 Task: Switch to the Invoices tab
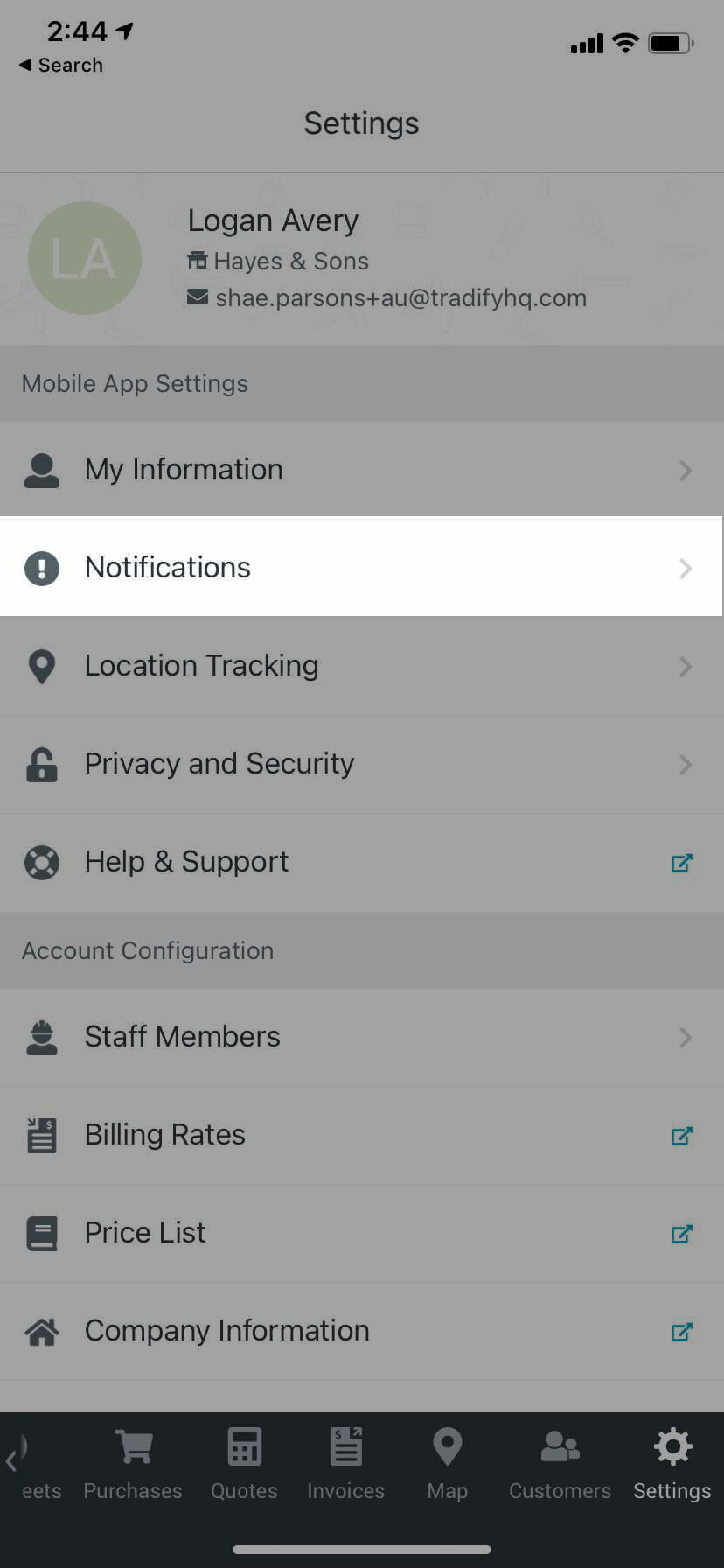(346, 1465)
